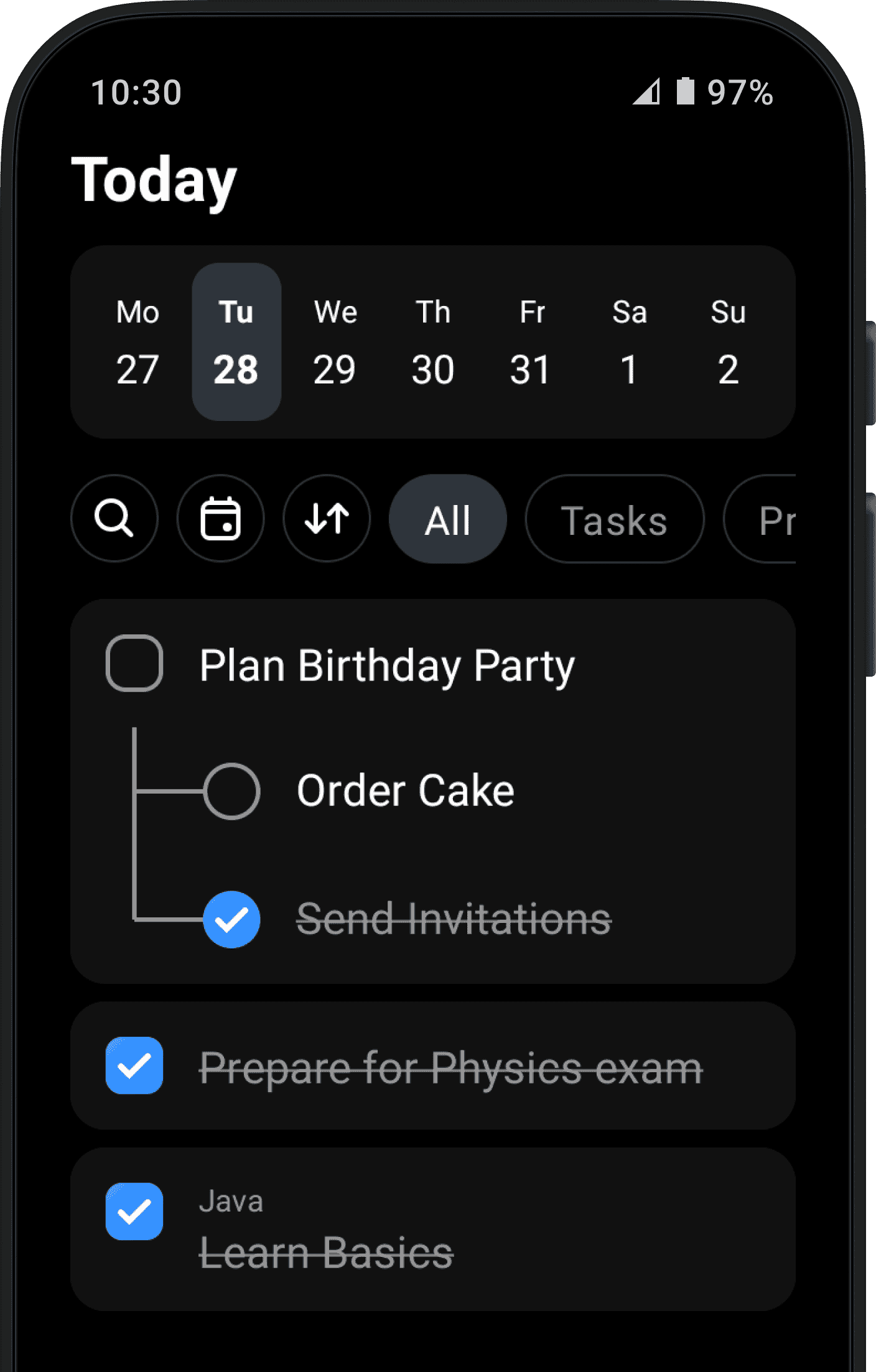Image resolution: width=876 pixels, height=1372 pixels.
Task: Tap the sort order icon
Action: coord(326,519)
